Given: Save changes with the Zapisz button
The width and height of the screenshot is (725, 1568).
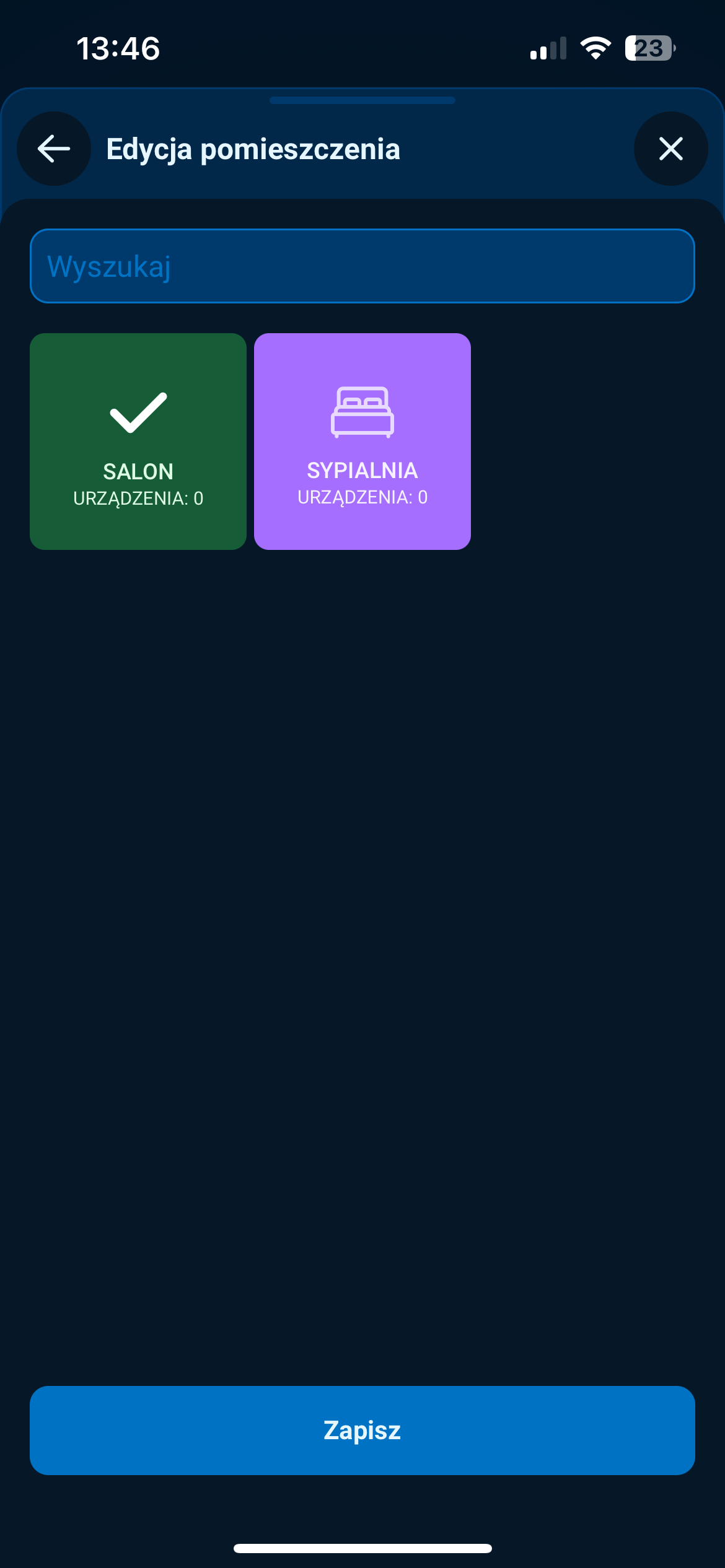Looking at the screenshot, I should click(362, 1430).
